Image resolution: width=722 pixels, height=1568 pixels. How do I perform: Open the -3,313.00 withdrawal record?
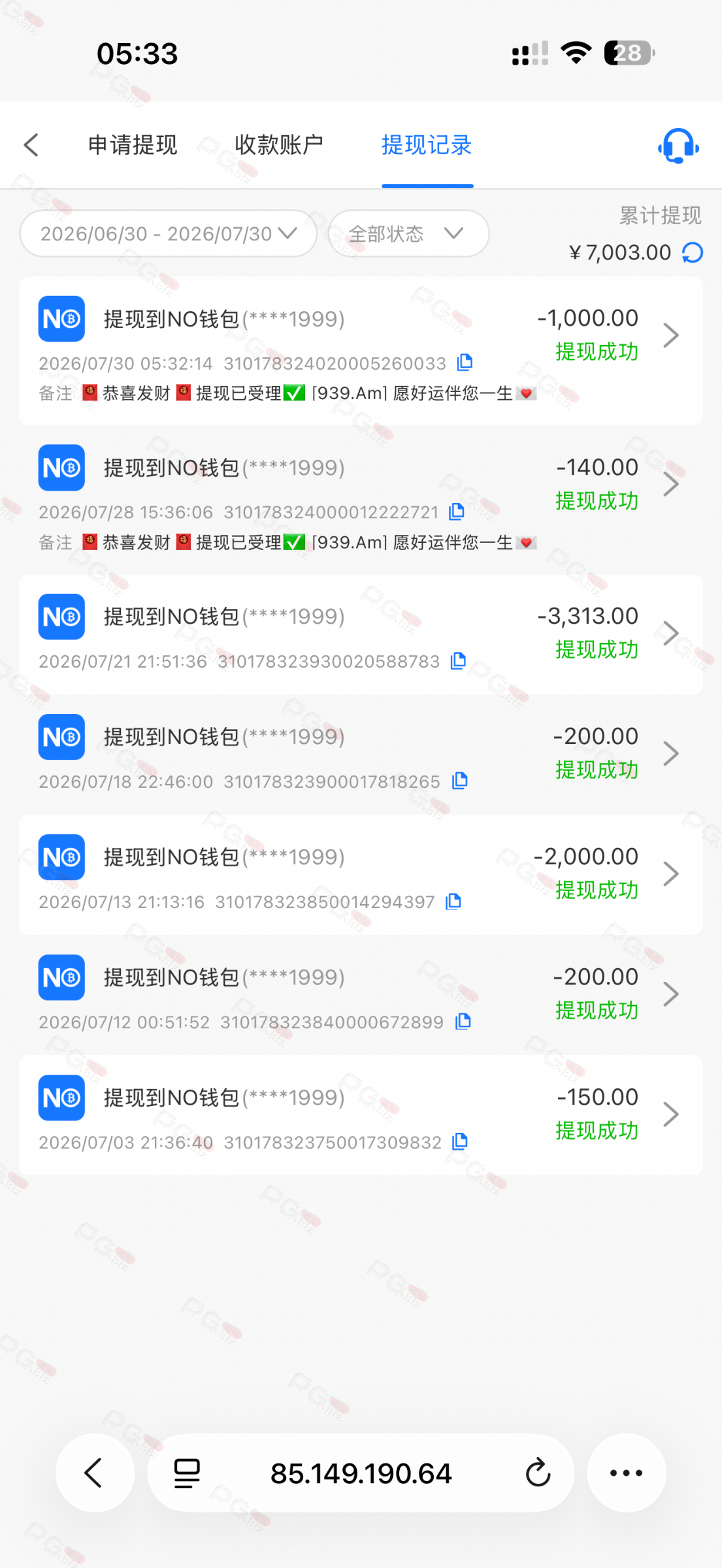coord(361,634)
